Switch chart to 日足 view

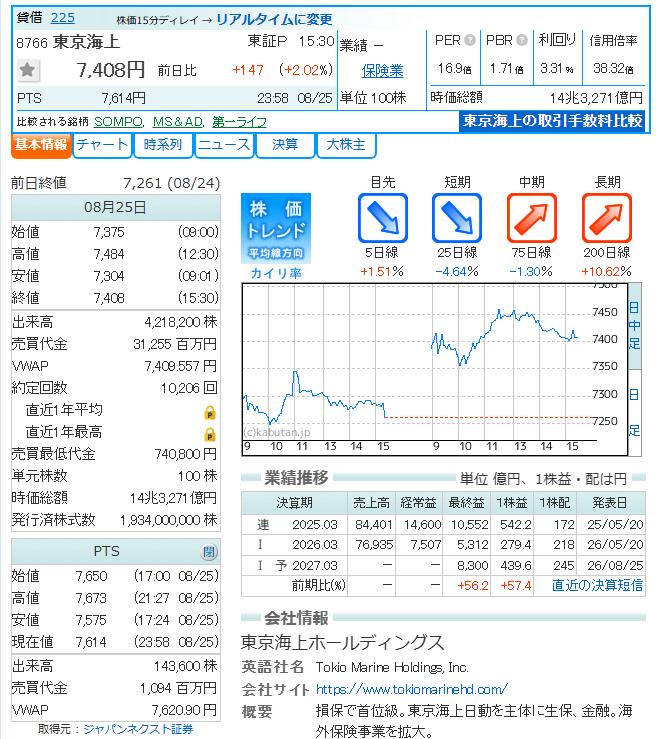634,412
